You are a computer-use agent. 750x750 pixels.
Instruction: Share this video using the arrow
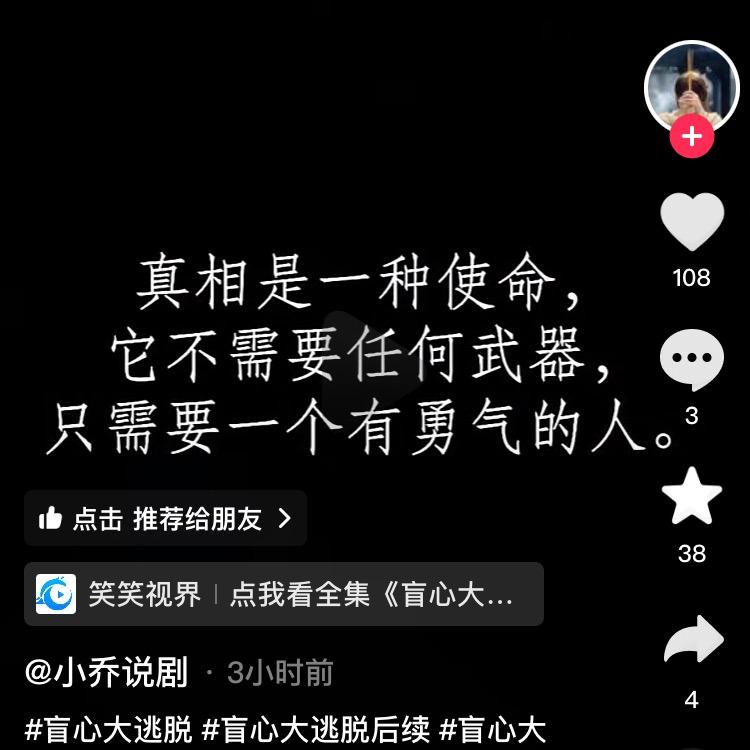[x=693, y=642]
